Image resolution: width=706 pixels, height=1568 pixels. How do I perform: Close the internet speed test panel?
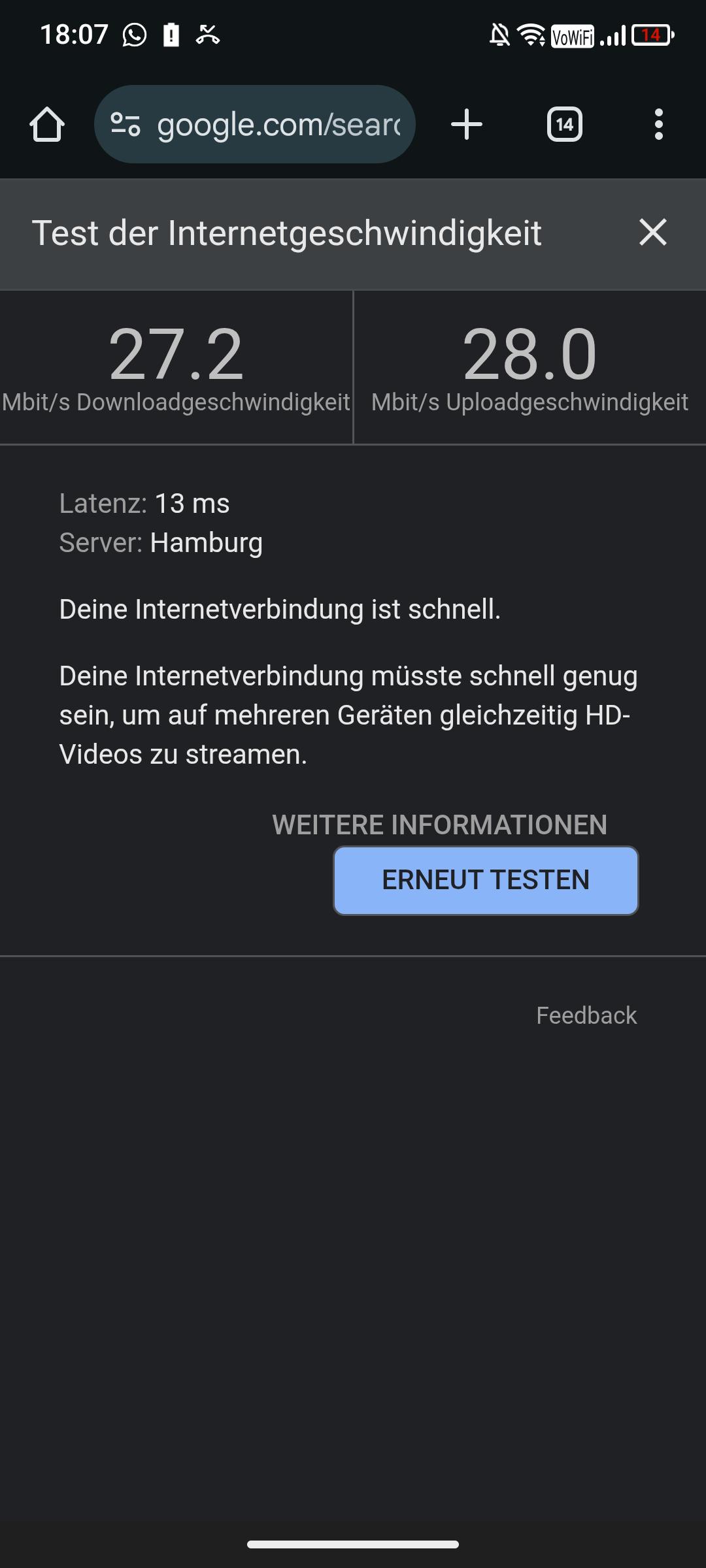[652, 233]
